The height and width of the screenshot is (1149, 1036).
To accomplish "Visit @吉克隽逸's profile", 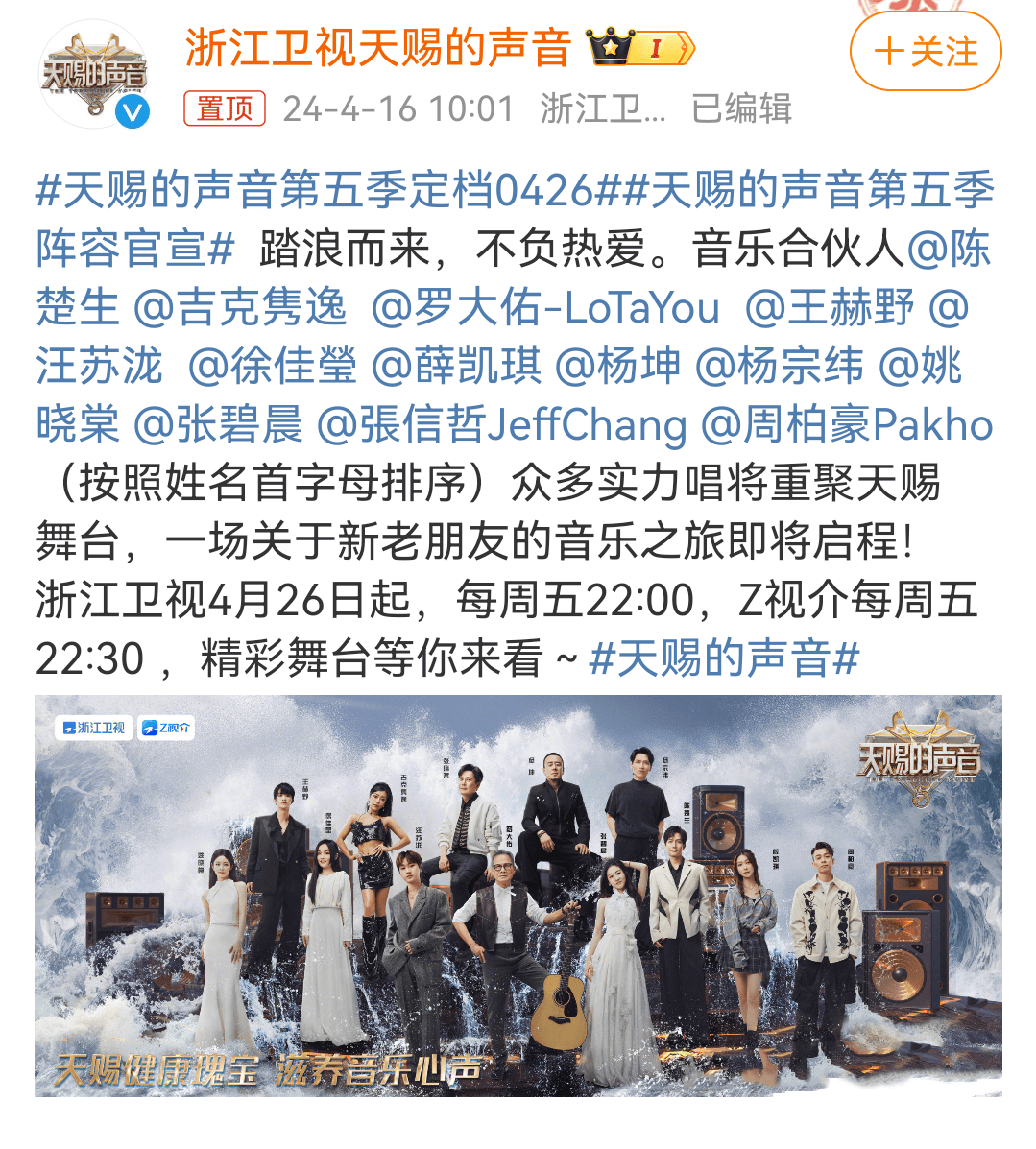I will 240,307.
